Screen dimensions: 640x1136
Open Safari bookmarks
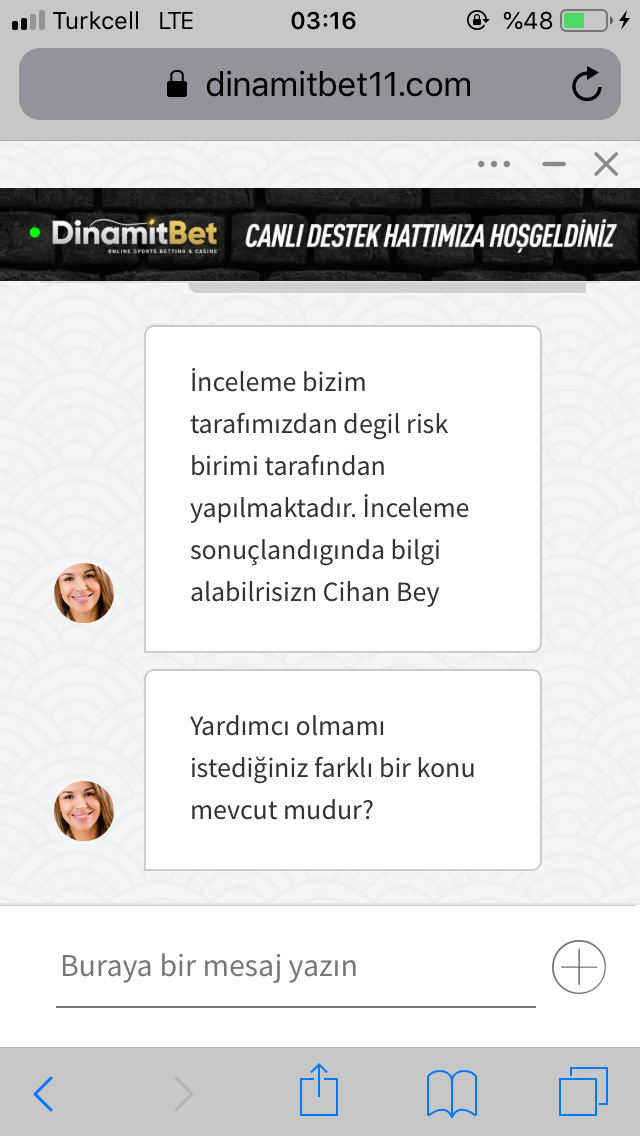click(452, 1093)
